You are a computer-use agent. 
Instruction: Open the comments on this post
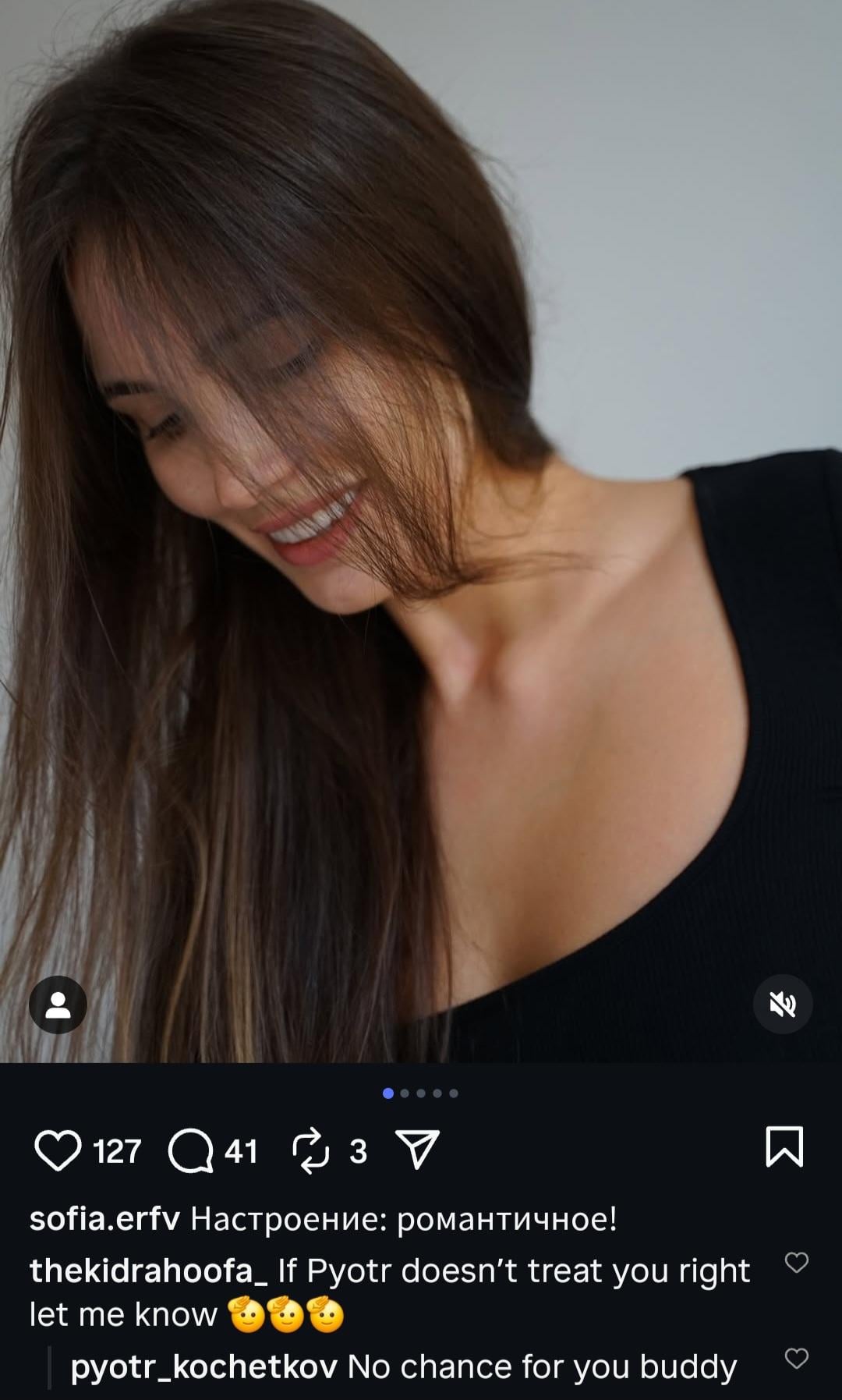tap(191, 1151)
